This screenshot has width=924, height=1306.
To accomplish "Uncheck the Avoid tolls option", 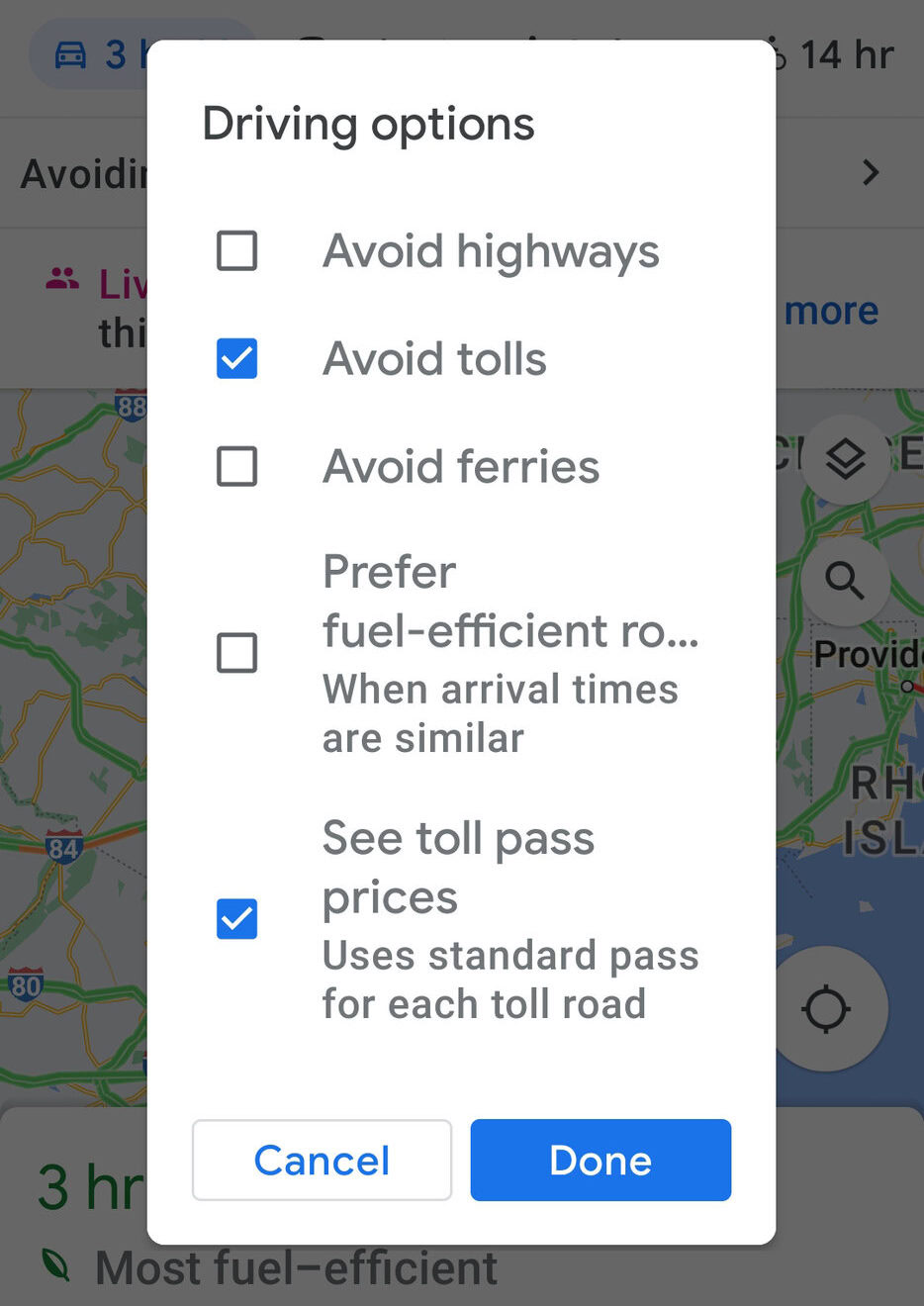I will pos(237,358).
